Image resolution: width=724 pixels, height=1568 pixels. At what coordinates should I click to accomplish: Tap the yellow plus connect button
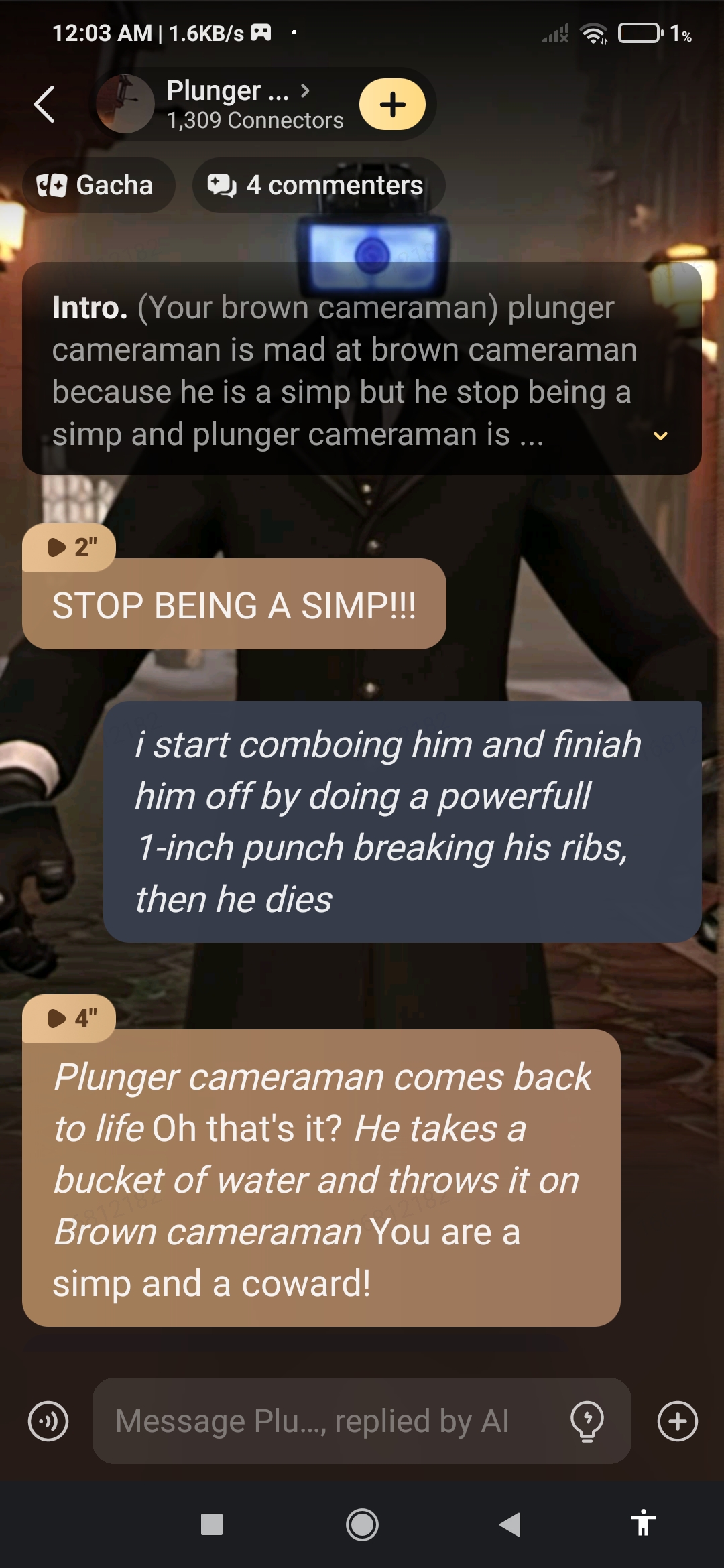(392, 105)
